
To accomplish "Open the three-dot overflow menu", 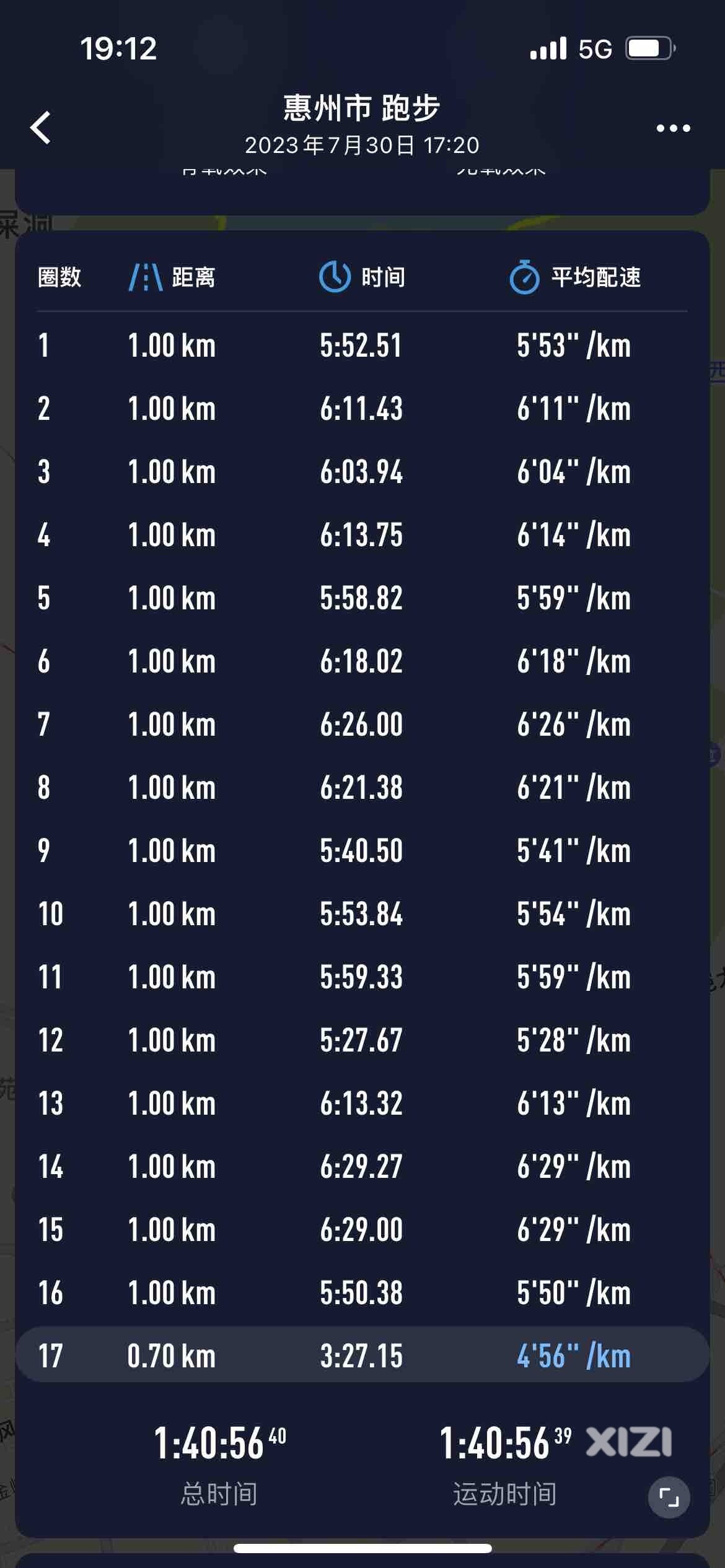I will pos(673,128).
